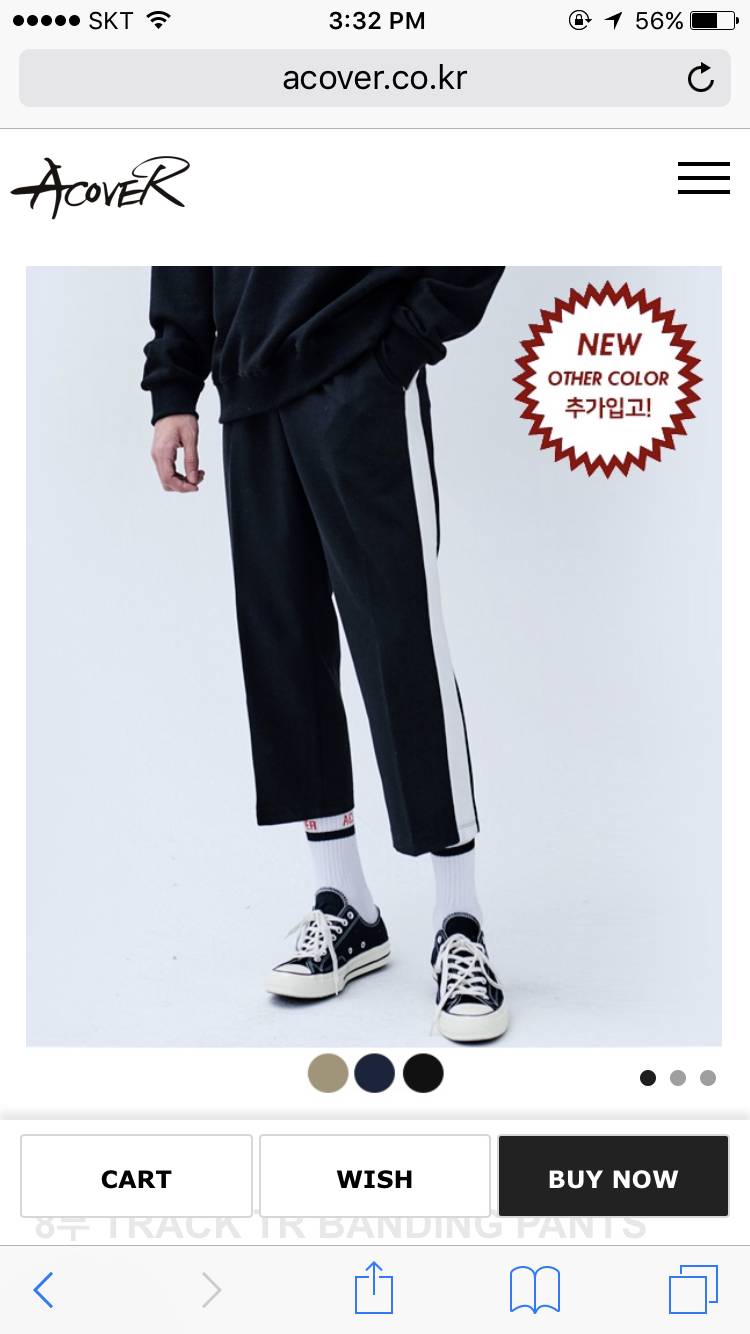Add item to WISH list
The image size is (750, 1334).
click(375, 1178)
